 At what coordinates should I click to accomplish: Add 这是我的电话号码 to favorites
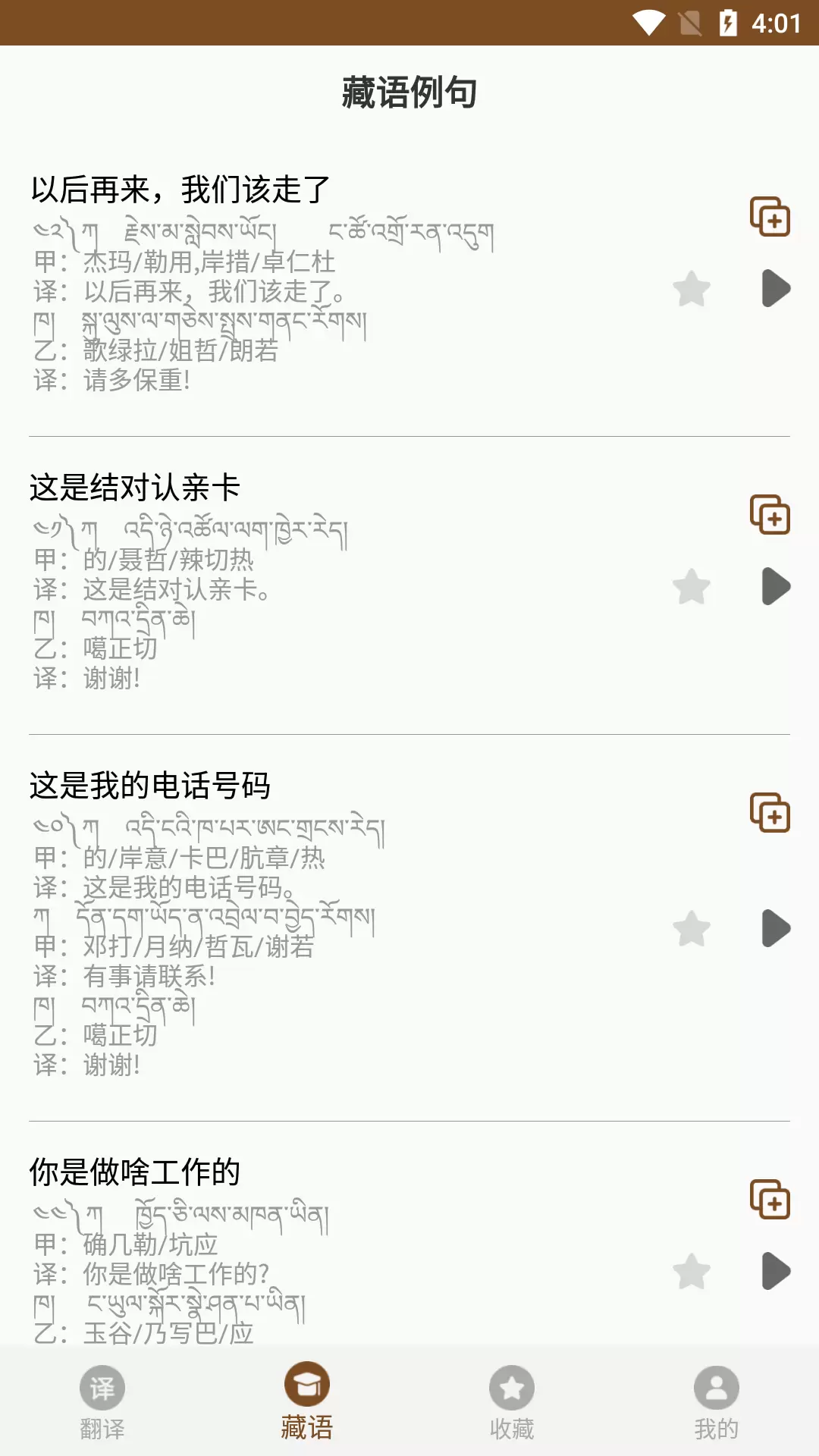click(692, 929)
